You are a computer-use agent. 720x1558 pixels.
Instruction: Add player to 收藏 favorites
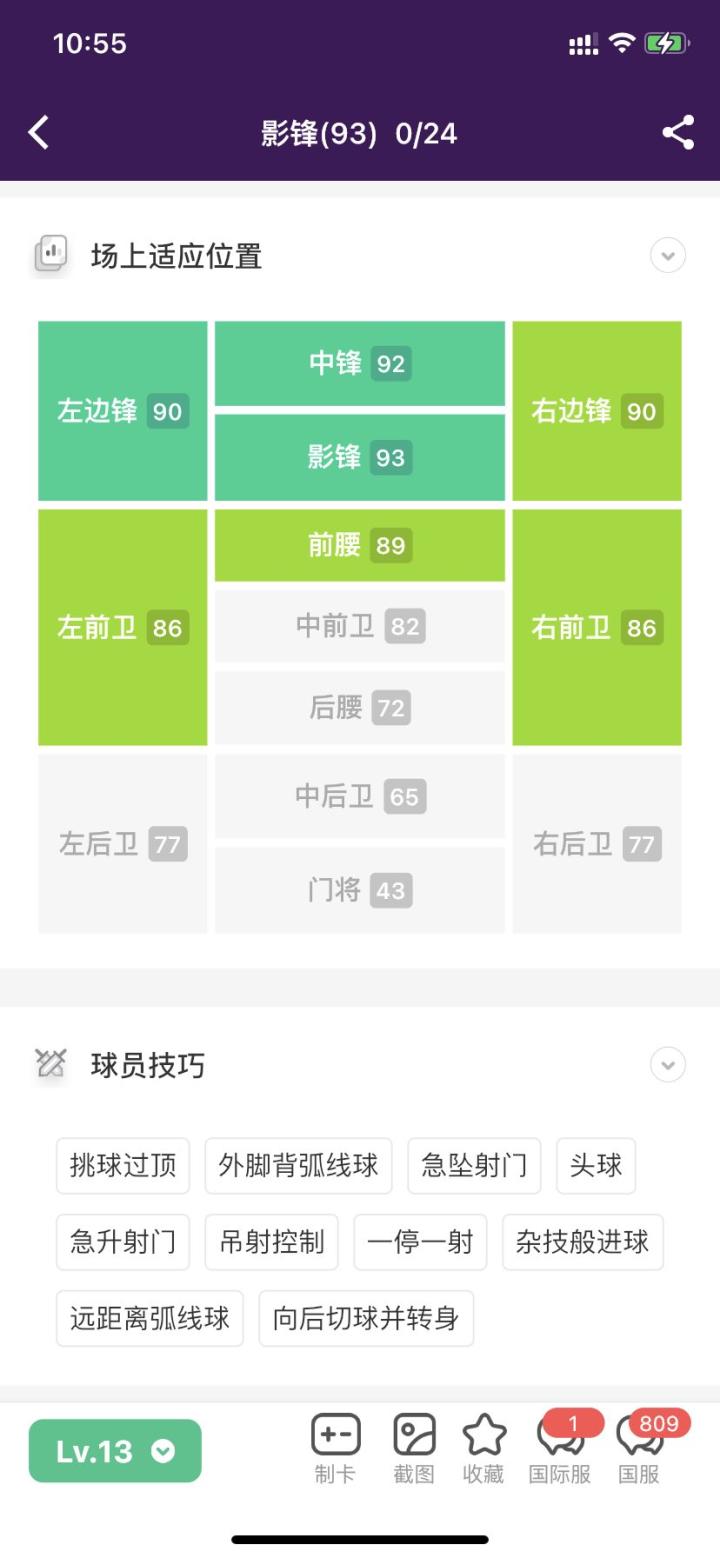484,1448
